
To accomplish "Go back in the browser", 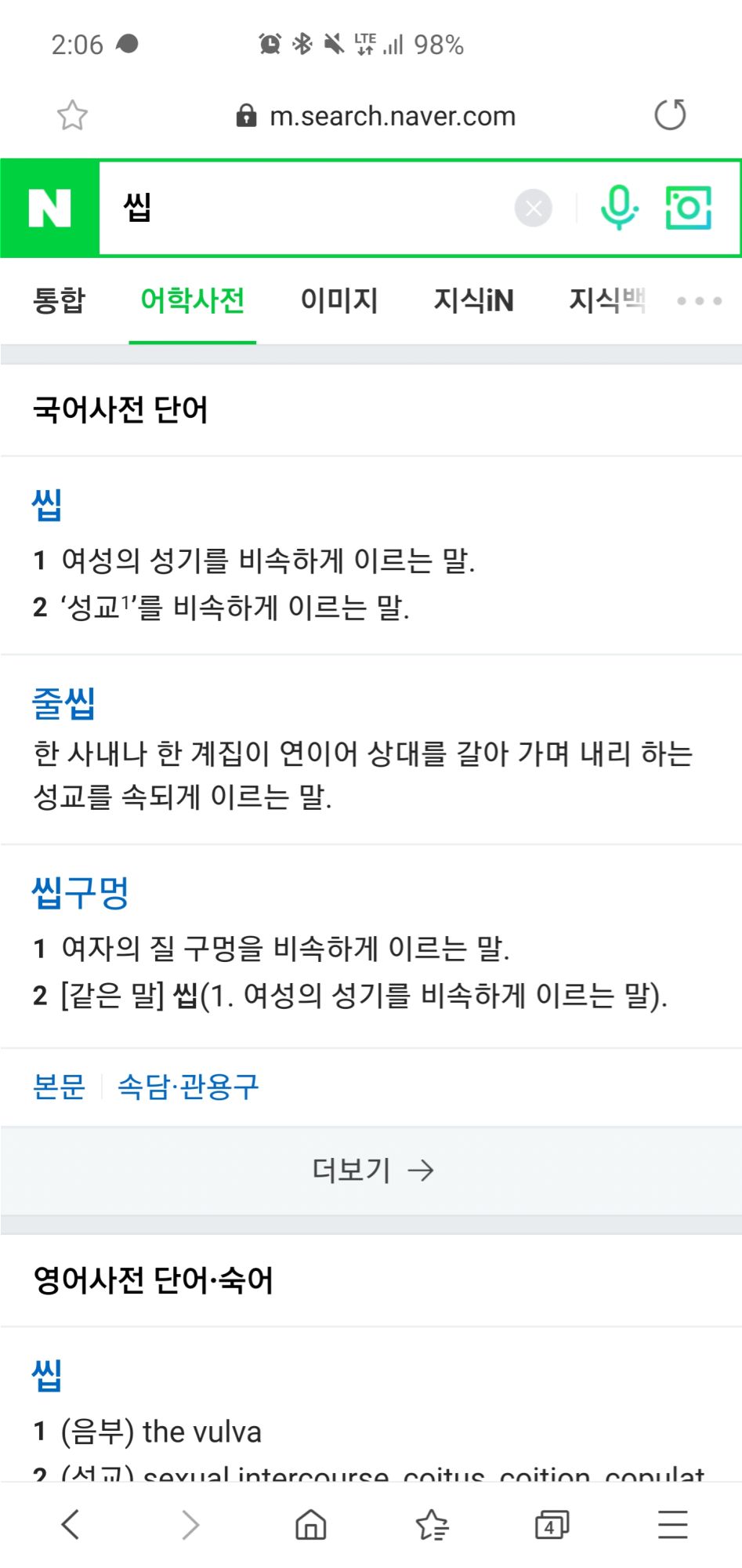I will click(x=71, y=1525).
